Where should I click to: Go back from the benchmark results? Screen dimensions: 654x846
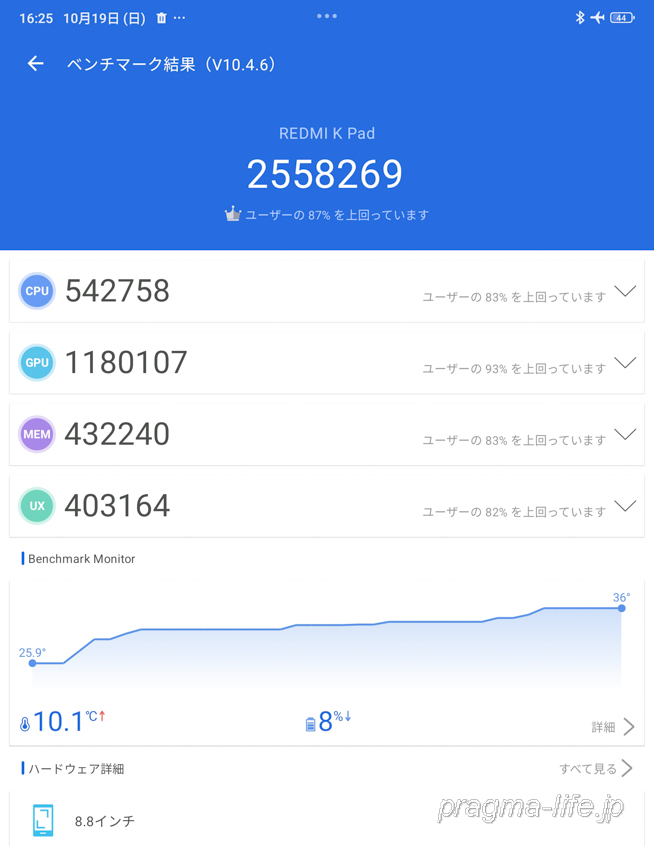[36, 64]
